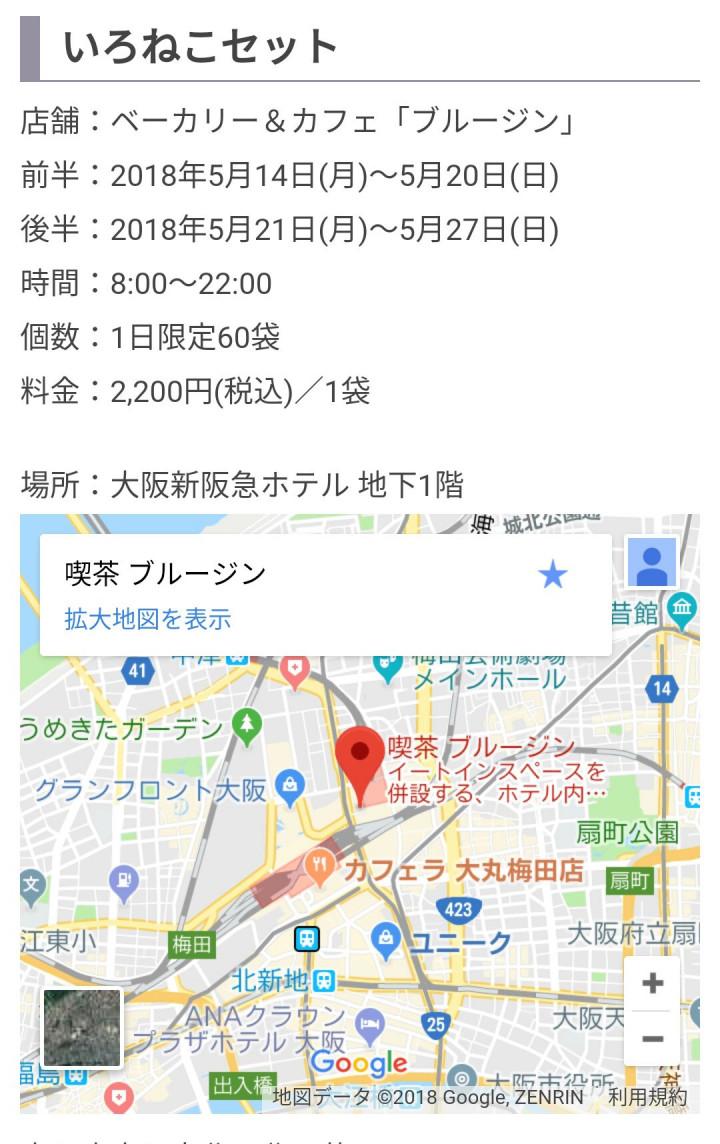This screenshot has width=720, height=1144.
Task: Select the カフェラ 大丸梅田店 map marker
Action: (x=320, y=866)
